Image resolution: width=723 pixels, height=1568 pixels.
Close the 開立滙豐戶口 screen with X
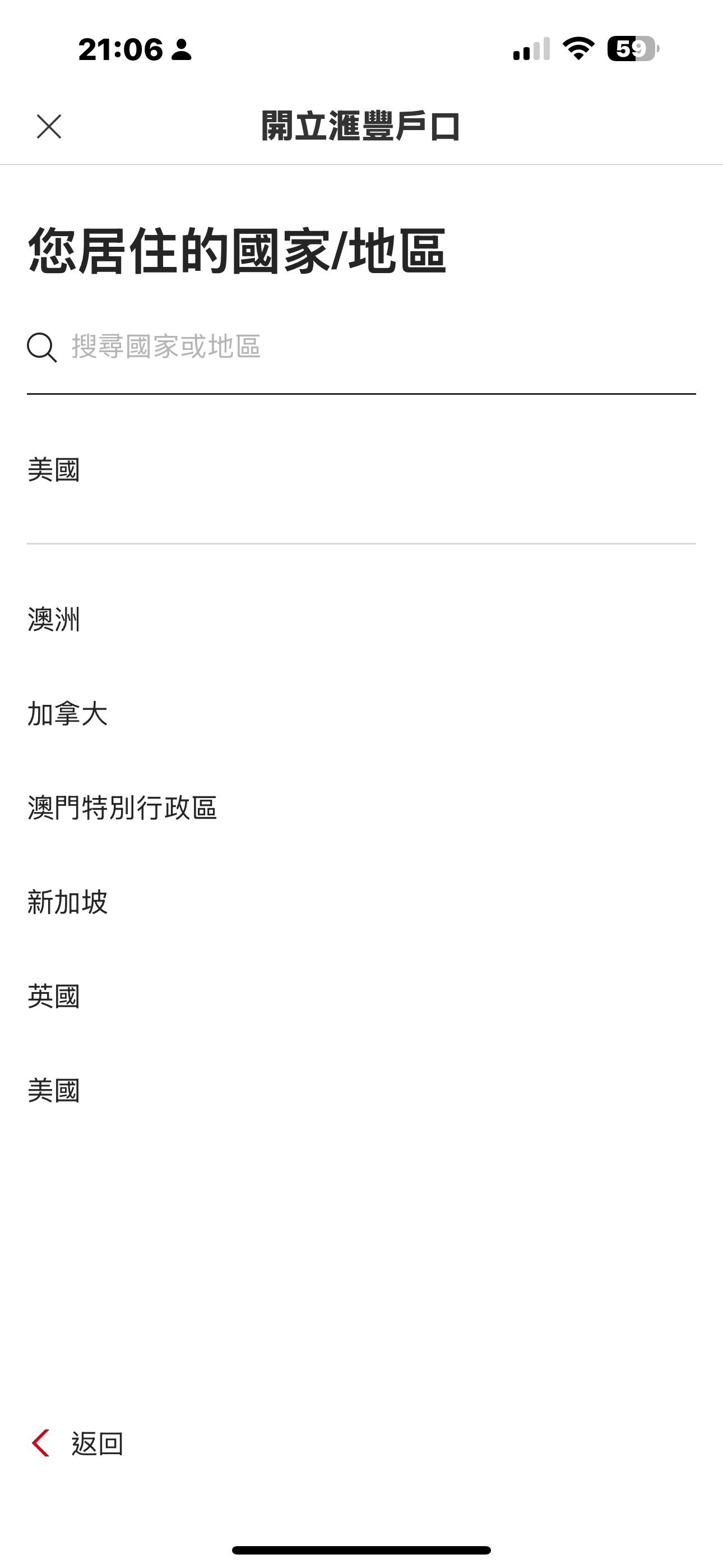click(x=49, y=127)
